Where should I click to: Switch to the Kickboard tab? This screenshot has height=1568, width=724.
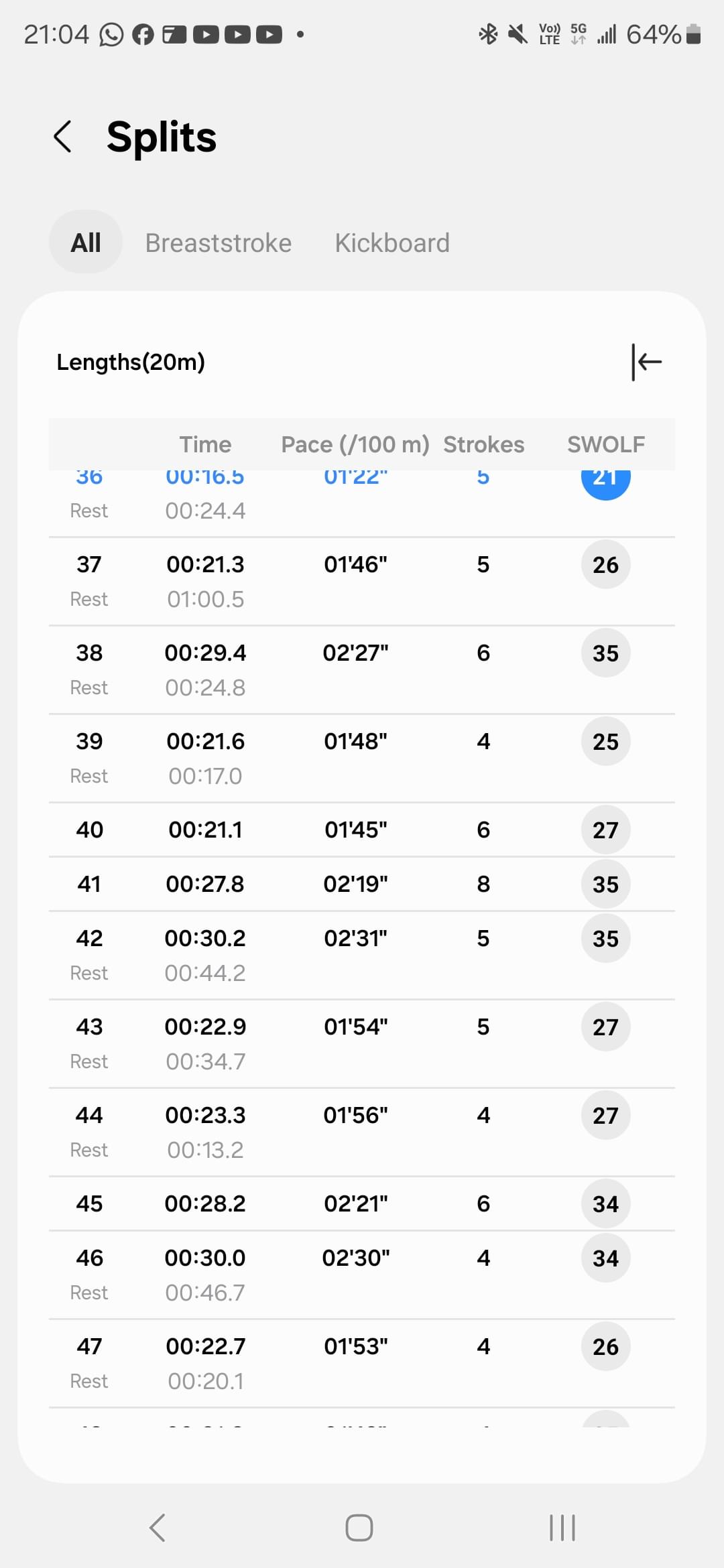392,243
